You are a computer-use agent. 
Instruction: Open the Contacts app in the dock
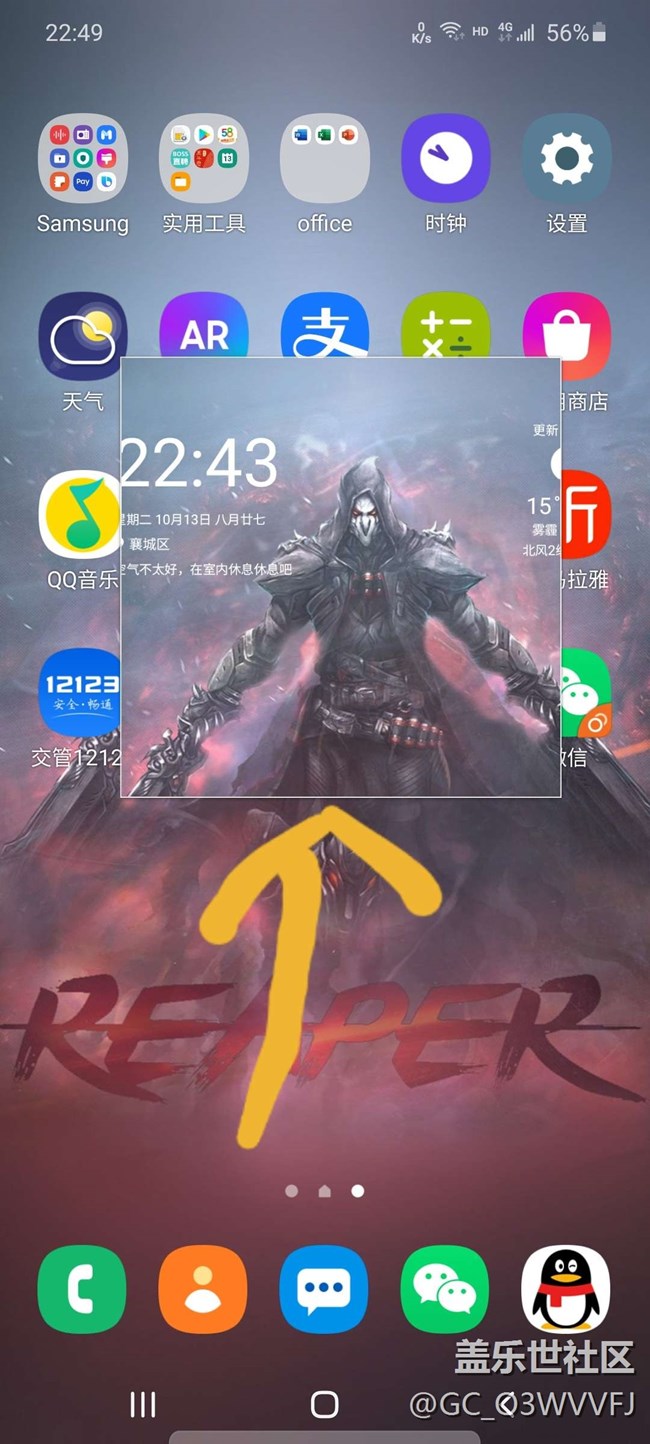click(203, 1290)
